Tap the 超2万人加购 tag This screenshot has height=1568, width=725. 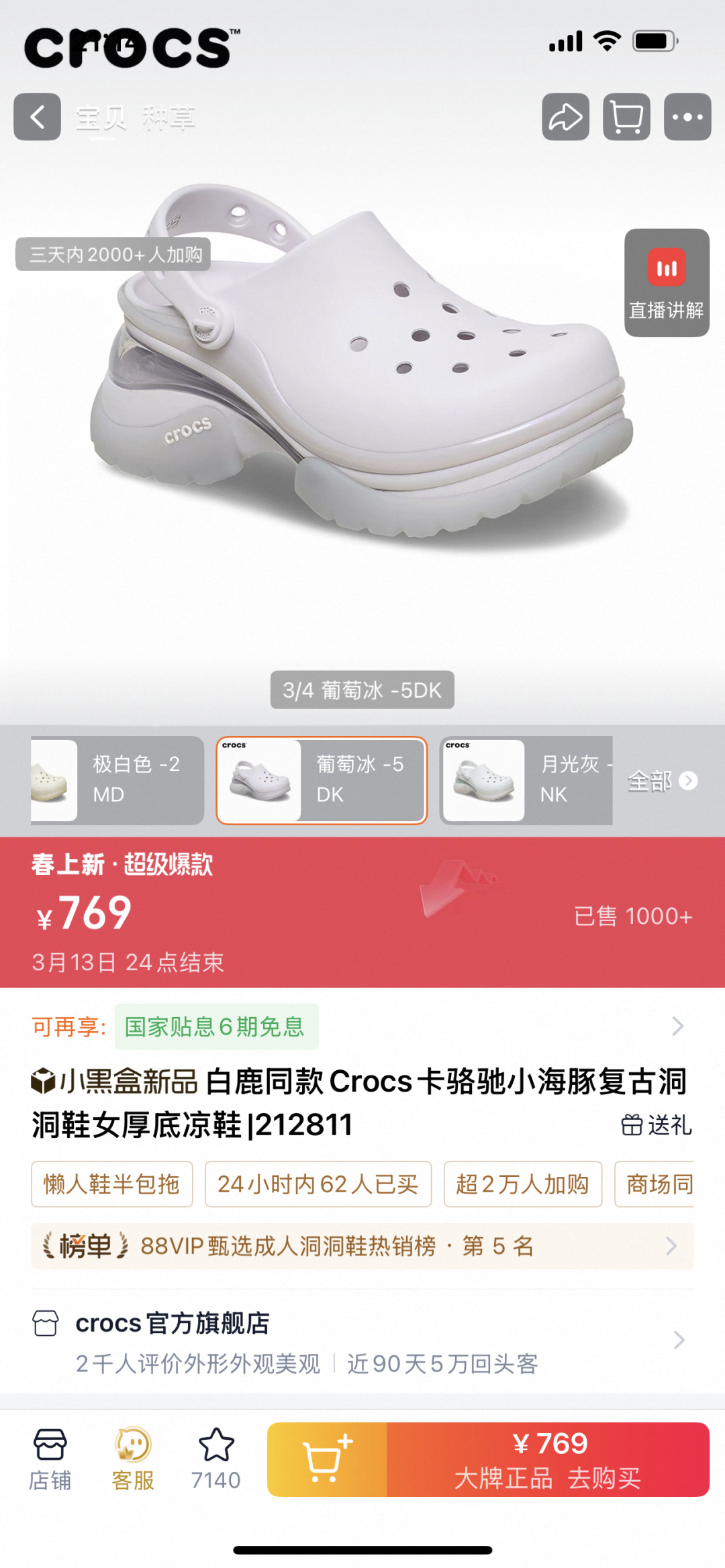tap(522, 1184)
